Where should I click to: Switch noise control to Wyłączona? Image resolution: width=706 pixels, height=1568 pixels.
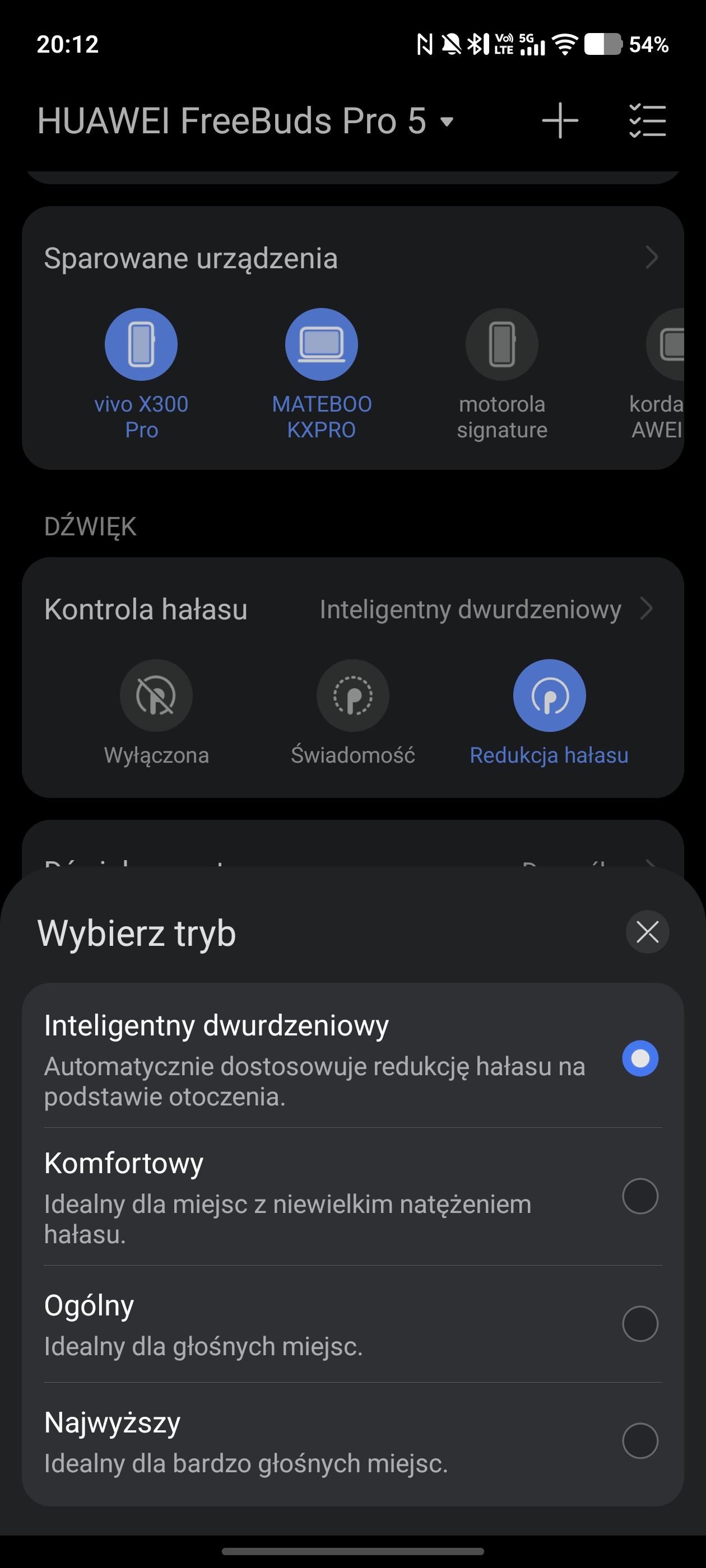[156, 696]
